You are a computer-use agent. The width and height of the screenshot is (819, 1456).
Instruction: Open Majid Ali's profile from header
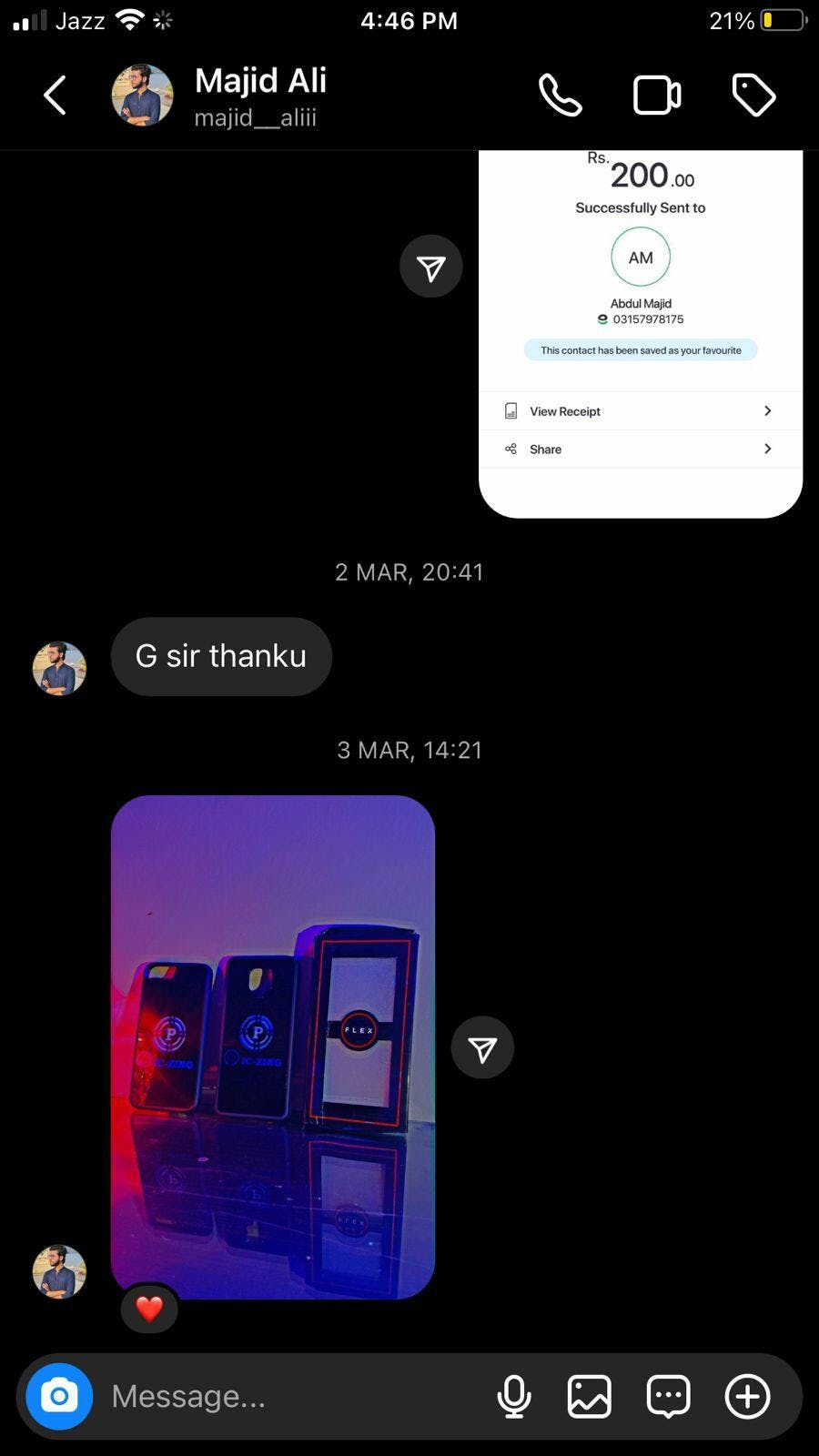[259, 96]
